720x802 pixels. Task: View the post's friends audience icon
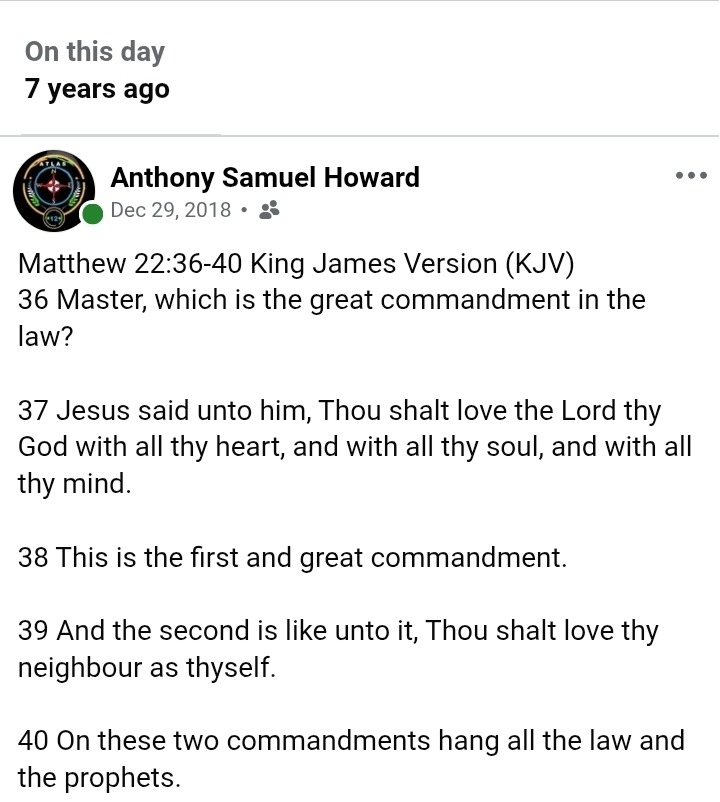click(269, 210)
